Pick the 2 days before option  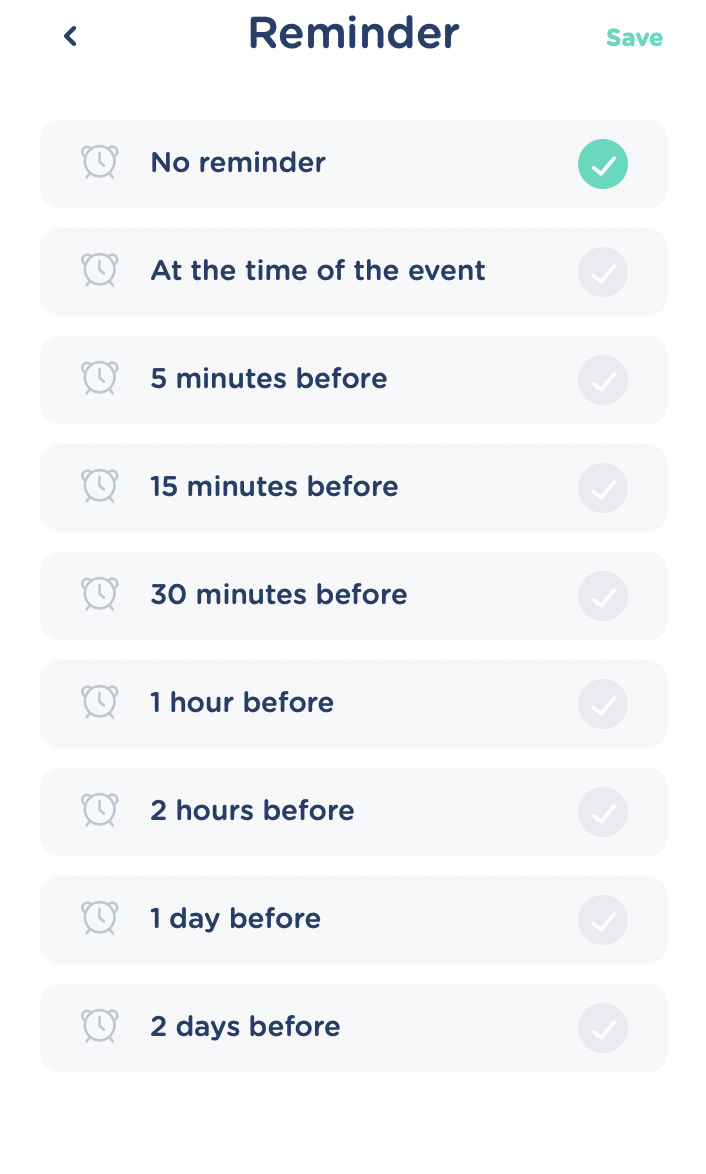353,1028
